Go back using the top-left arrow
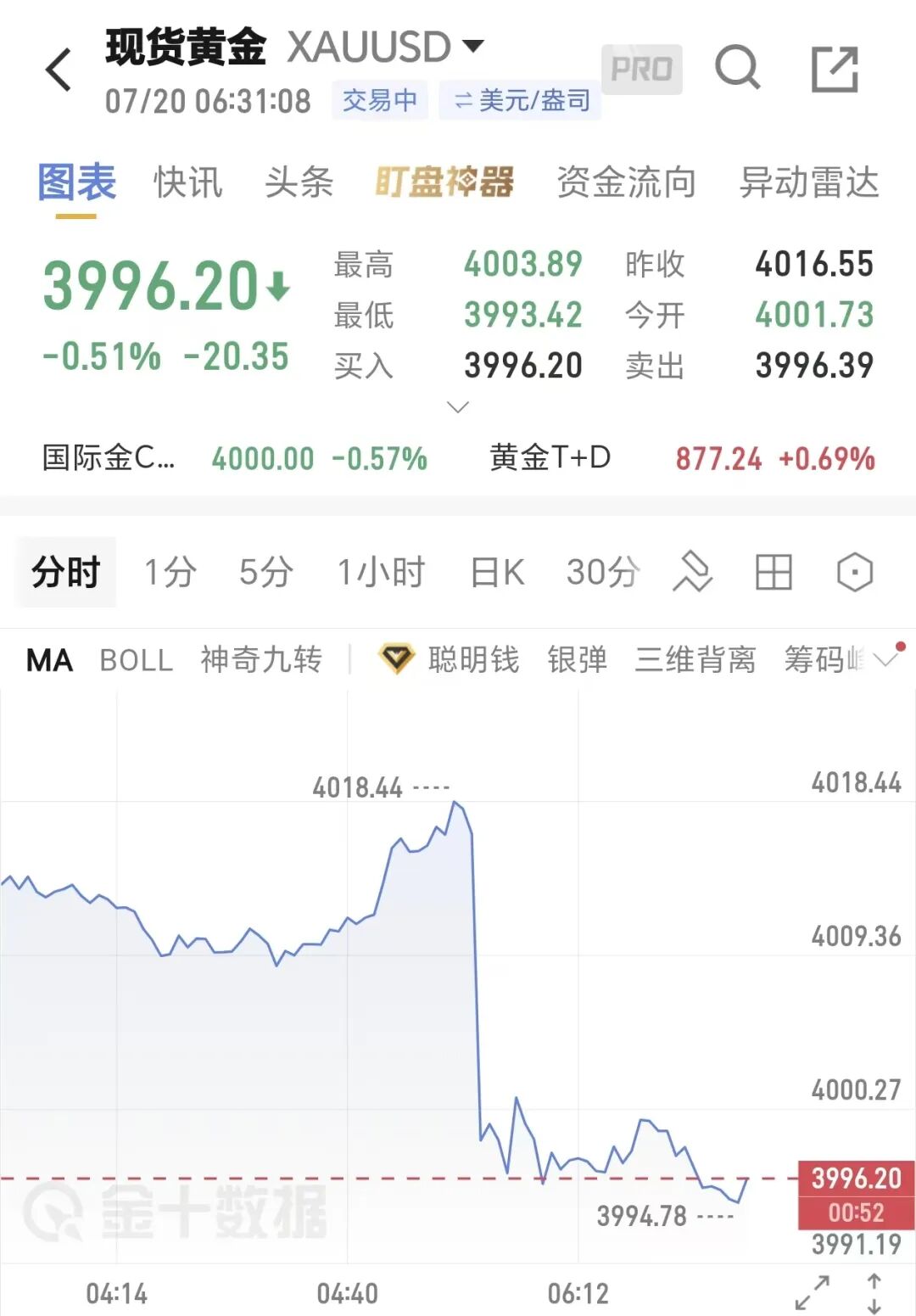Screen dimensions: 916x1316 click(x=59, y=70)
